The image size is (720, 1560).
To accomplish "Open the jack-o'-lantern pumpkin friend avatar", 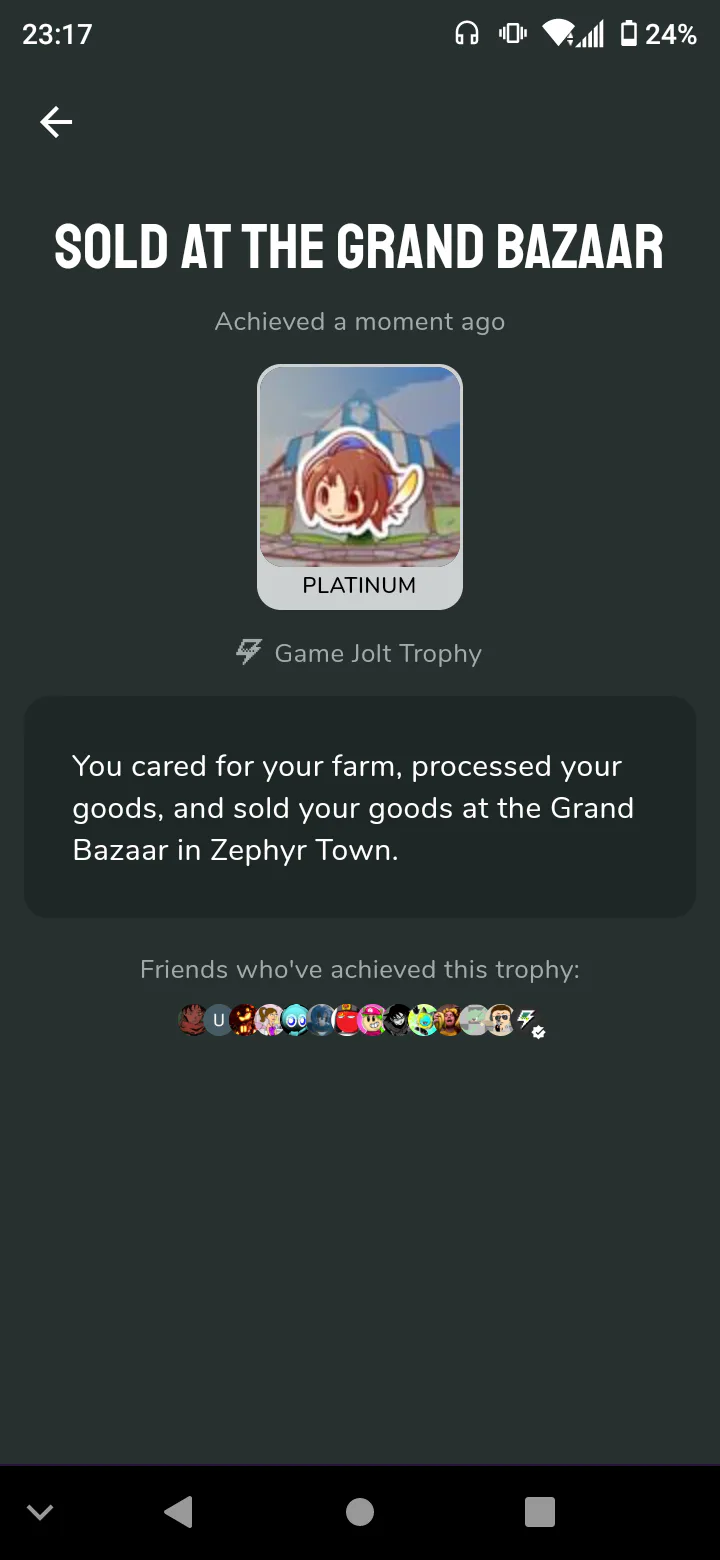I will point(245,1020).
